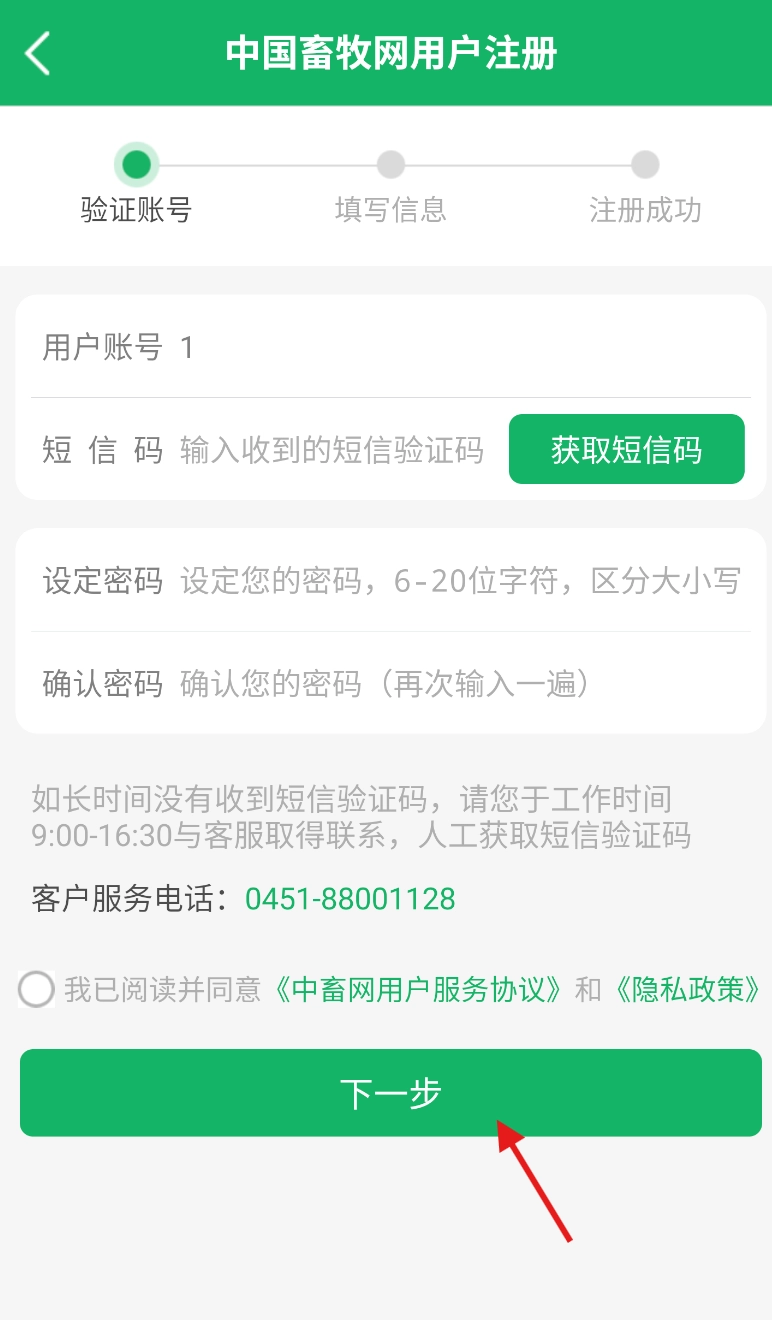Screen dimensions: 772x1320
Task: Tap 获取短信码 to request SMS code
Action: pyautogui.click(x=626, y=450)
